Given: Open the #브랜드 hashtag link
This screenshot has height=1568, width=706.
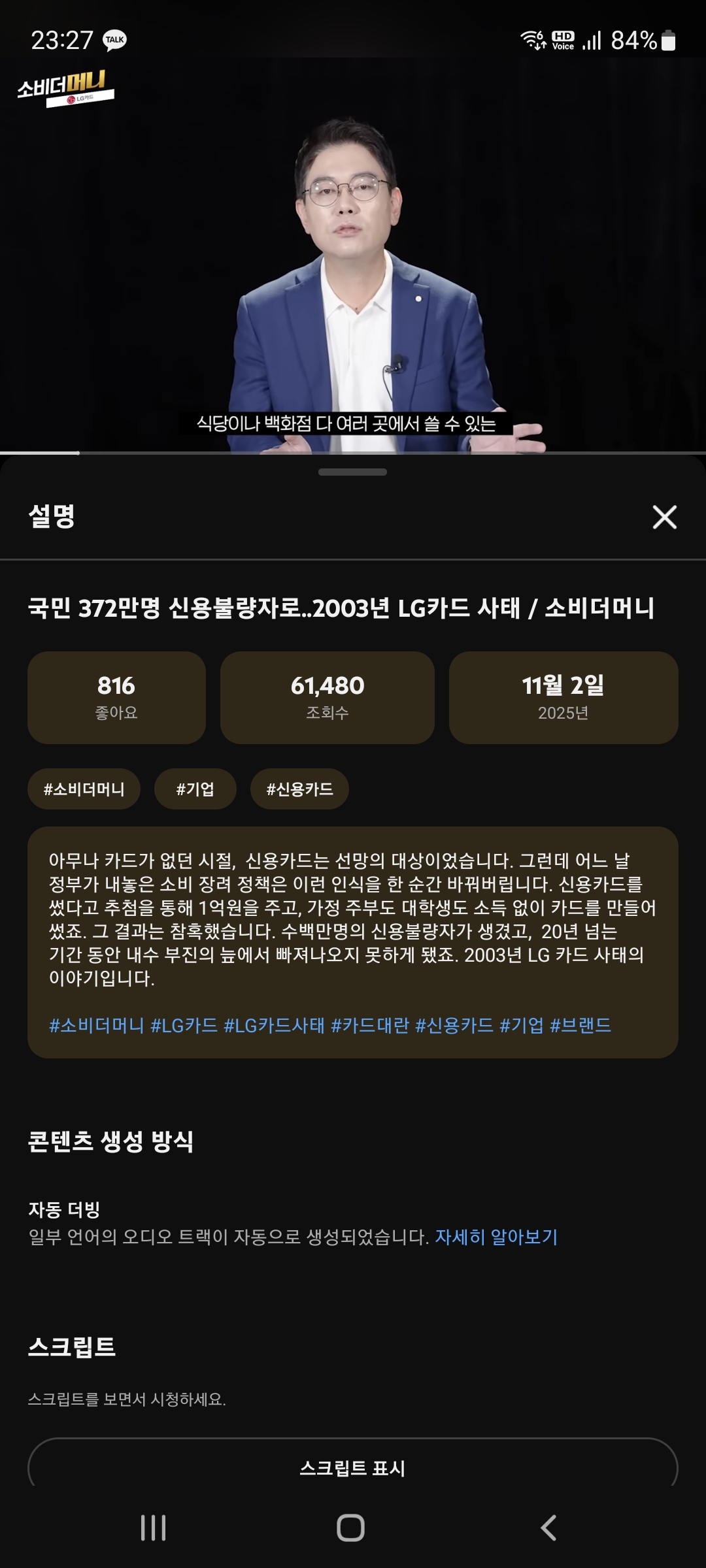Looking at the screenshot, I should click(x=580, y=1025).
